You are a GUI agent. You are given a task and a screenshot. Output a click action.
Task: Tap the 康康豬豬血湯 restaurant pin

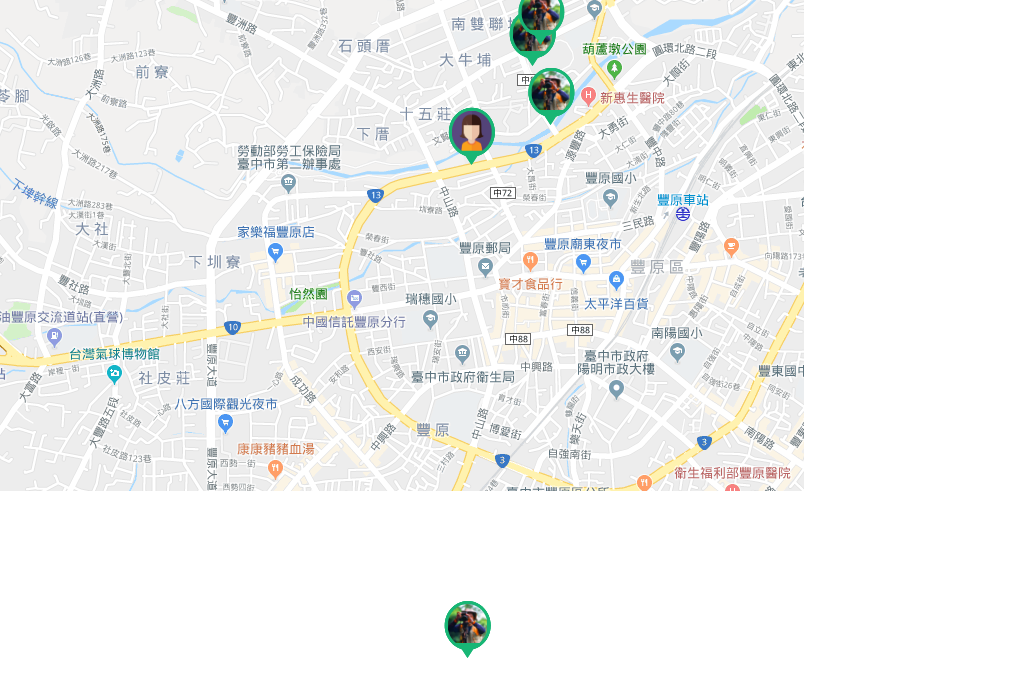[x=276, y=468]
